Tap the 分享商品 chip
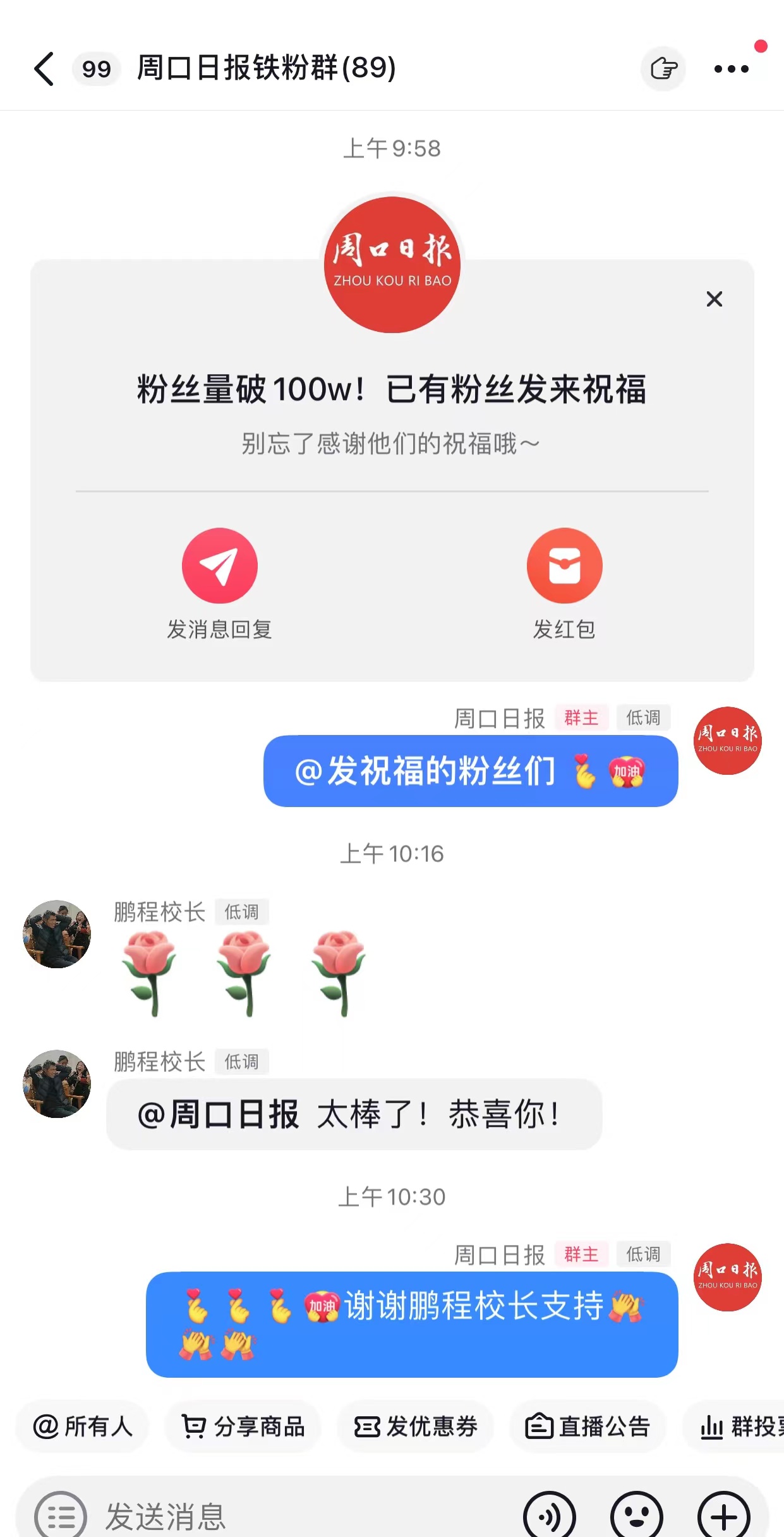This screenshot has width=784, height=1537. (243, 1426)
